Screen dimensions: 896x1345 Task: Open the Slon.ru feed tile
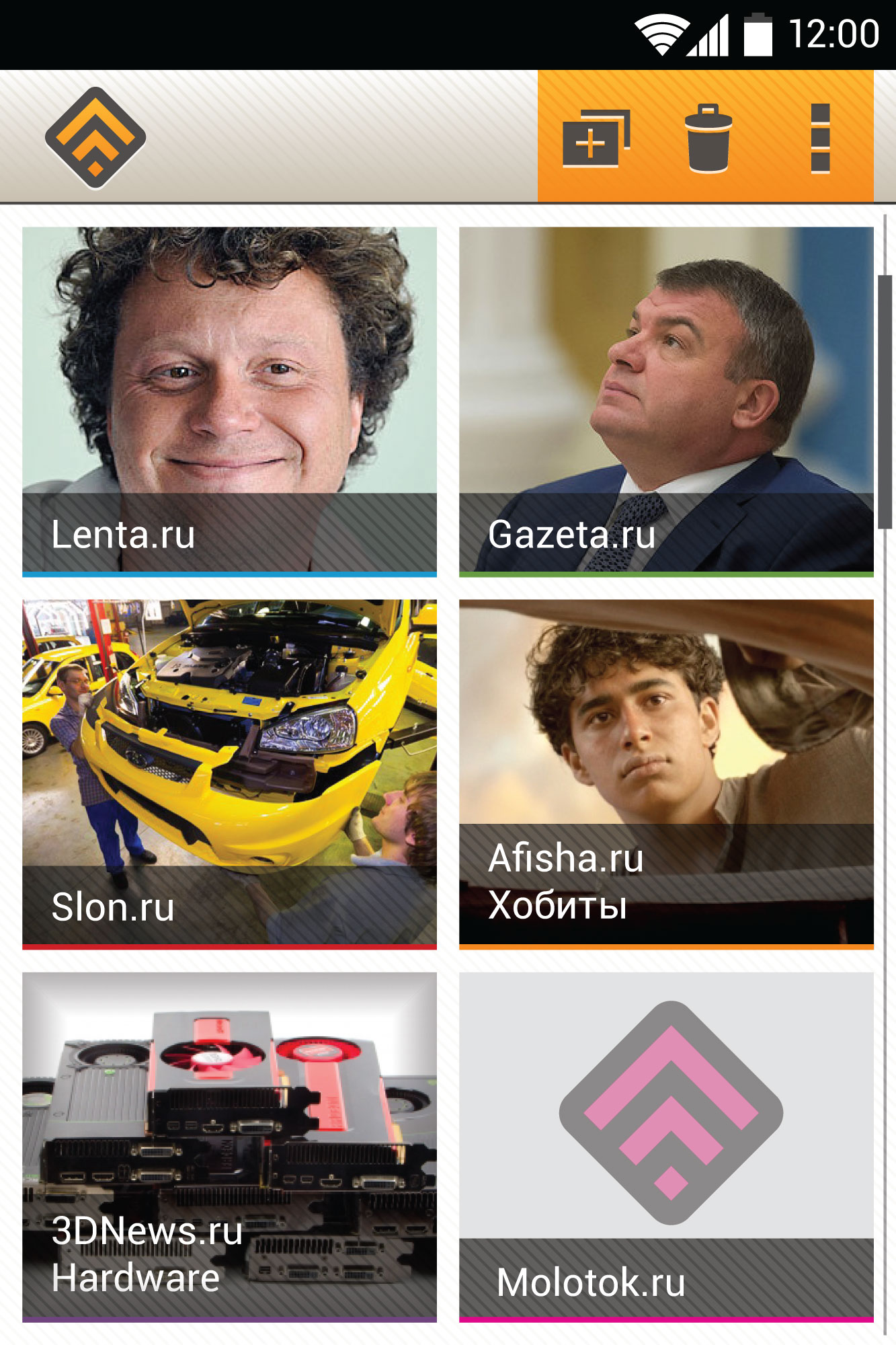coord(229,773)
